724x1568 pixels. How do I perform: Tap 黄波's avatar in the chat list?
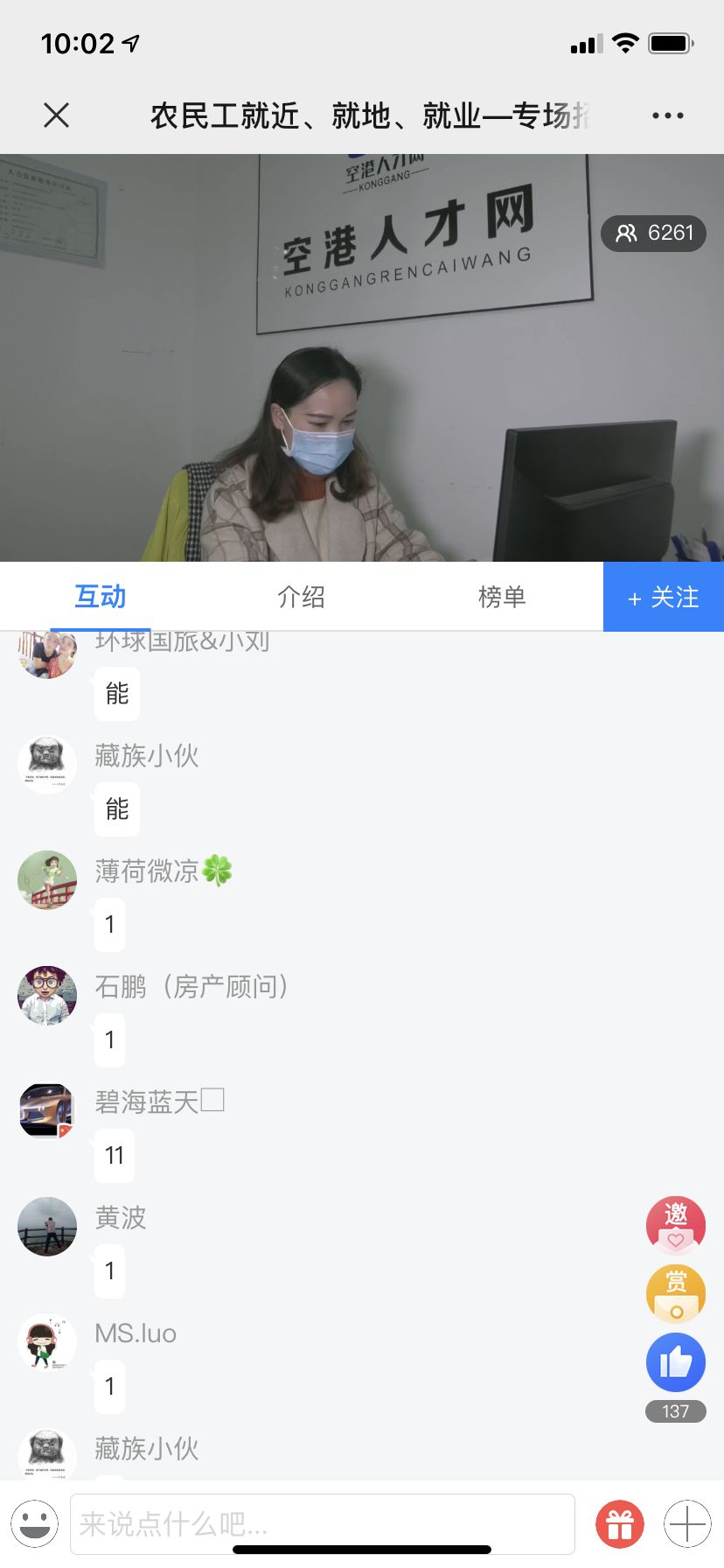coord(46,1226)
